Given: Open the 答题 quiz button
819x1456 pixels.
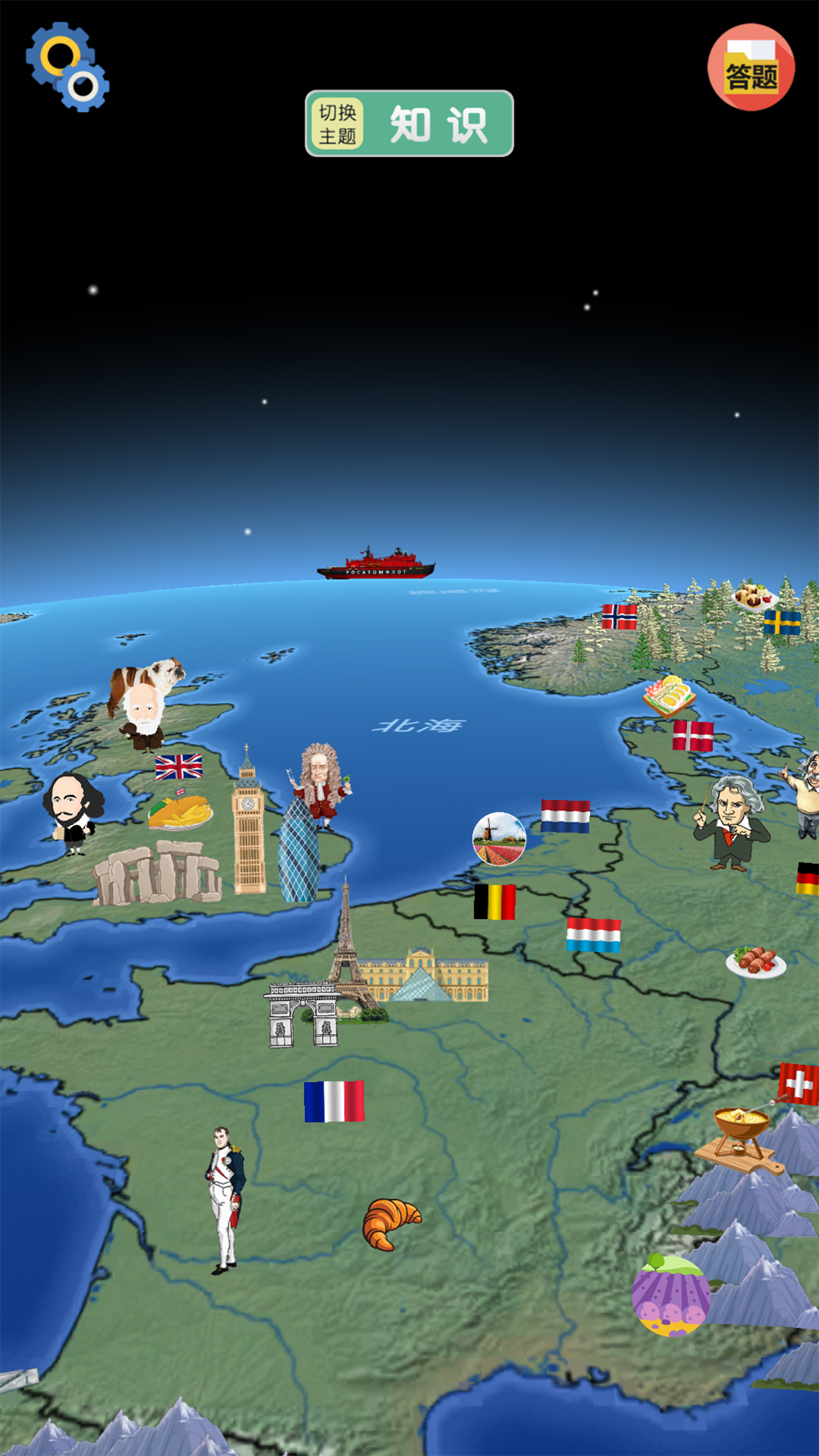Looking at the screenshot, I should click(751, 67).
